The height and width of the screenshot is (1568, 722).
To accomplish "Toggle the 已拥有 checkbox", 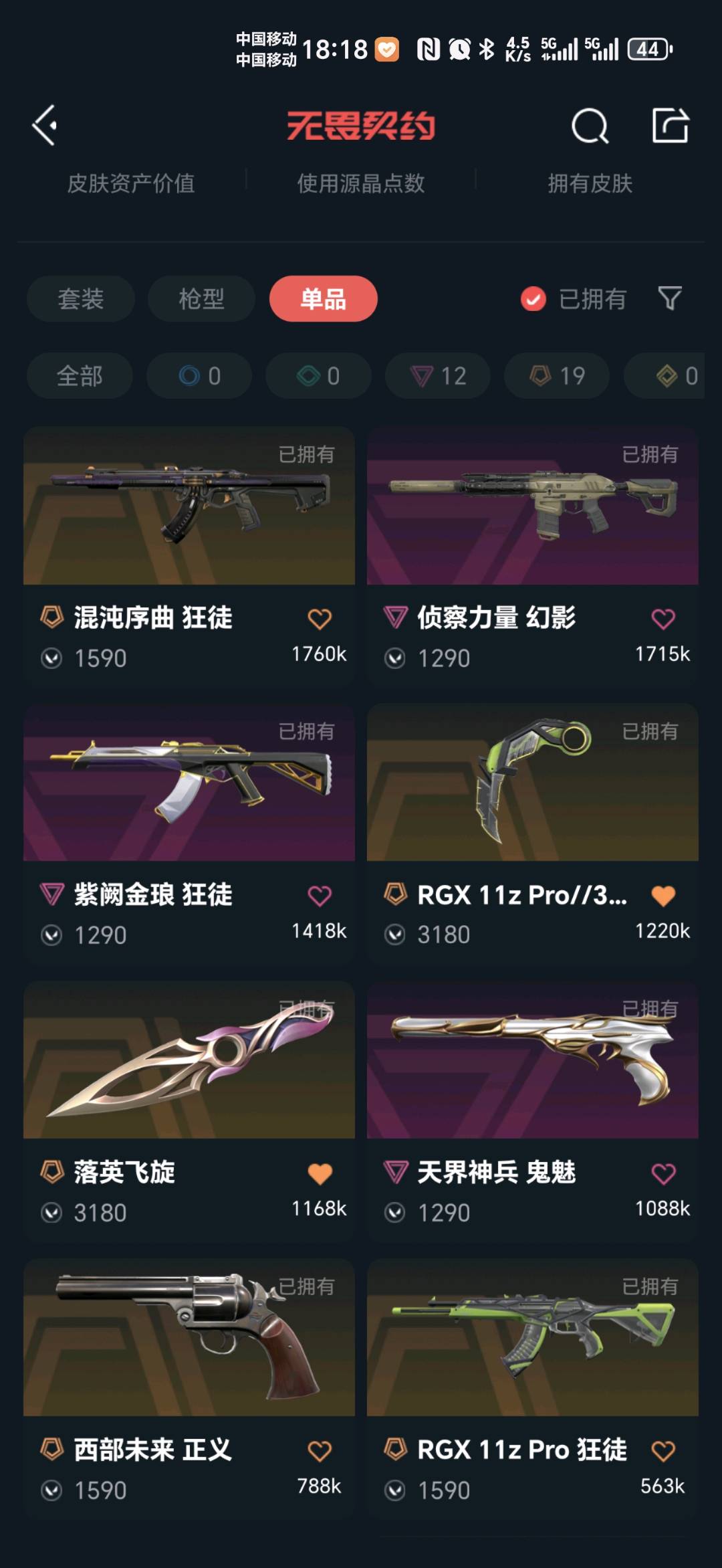I will pos(533,299).
